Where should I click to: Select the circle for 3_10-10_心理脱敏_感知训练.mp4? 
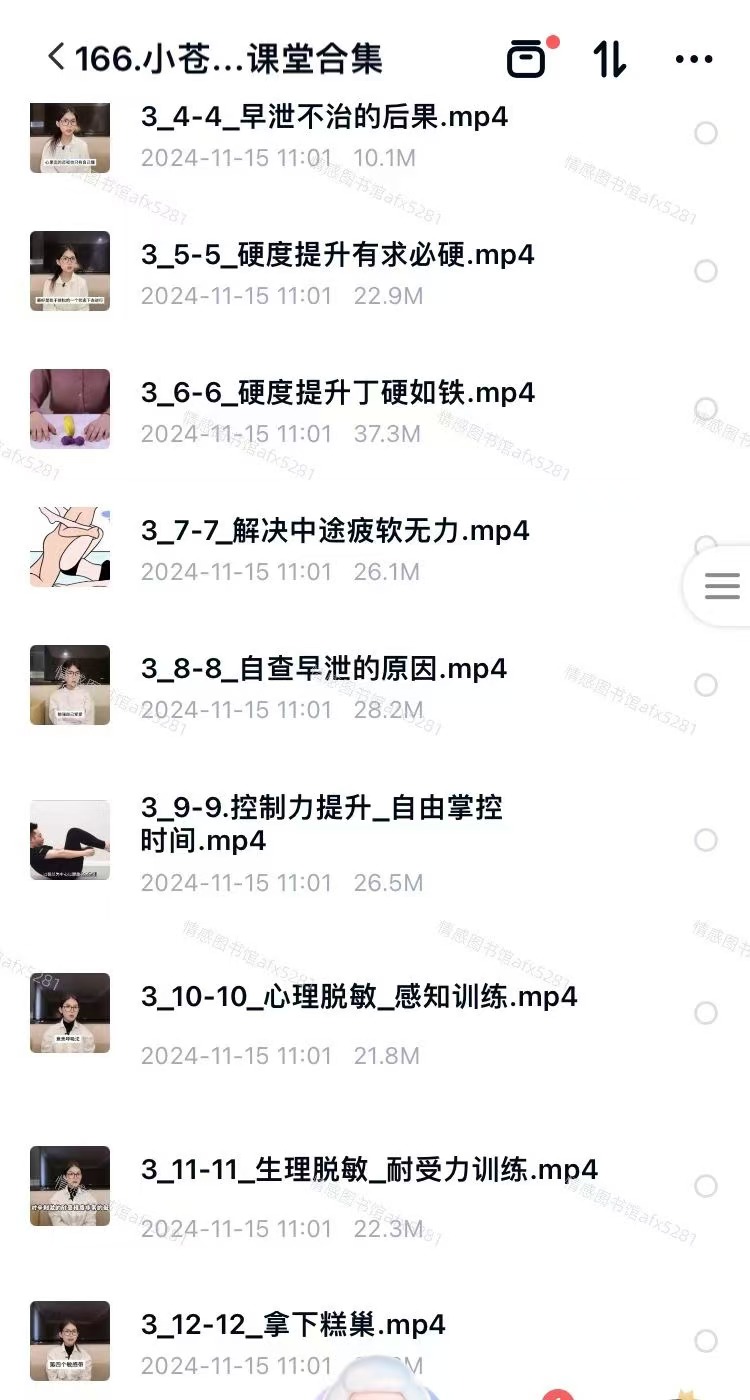click(706, 1013)
